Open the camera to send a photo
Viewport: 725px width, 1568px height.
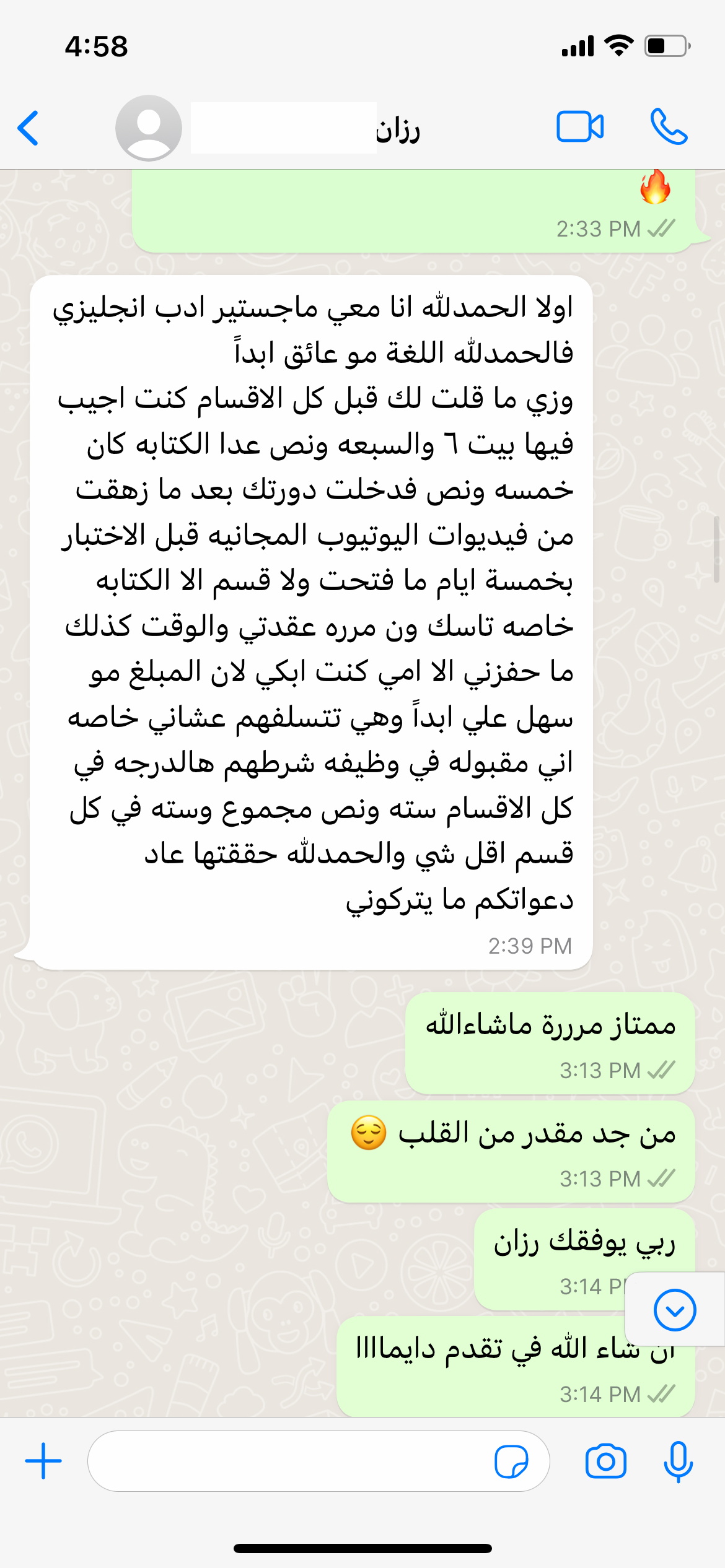point(605,1461)
